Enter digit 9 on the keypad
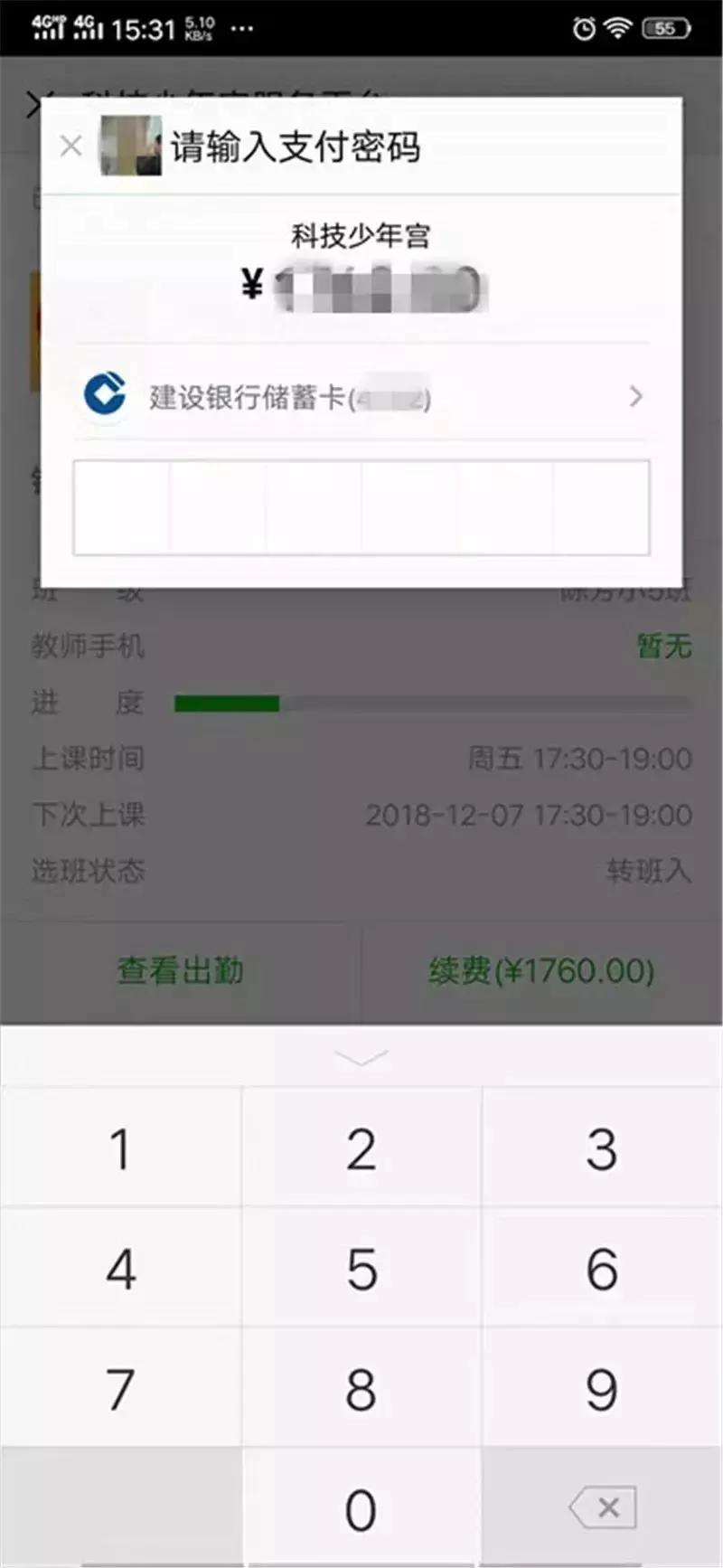The height and width of the screenshot is (1568, 723). coord(601,1389)
